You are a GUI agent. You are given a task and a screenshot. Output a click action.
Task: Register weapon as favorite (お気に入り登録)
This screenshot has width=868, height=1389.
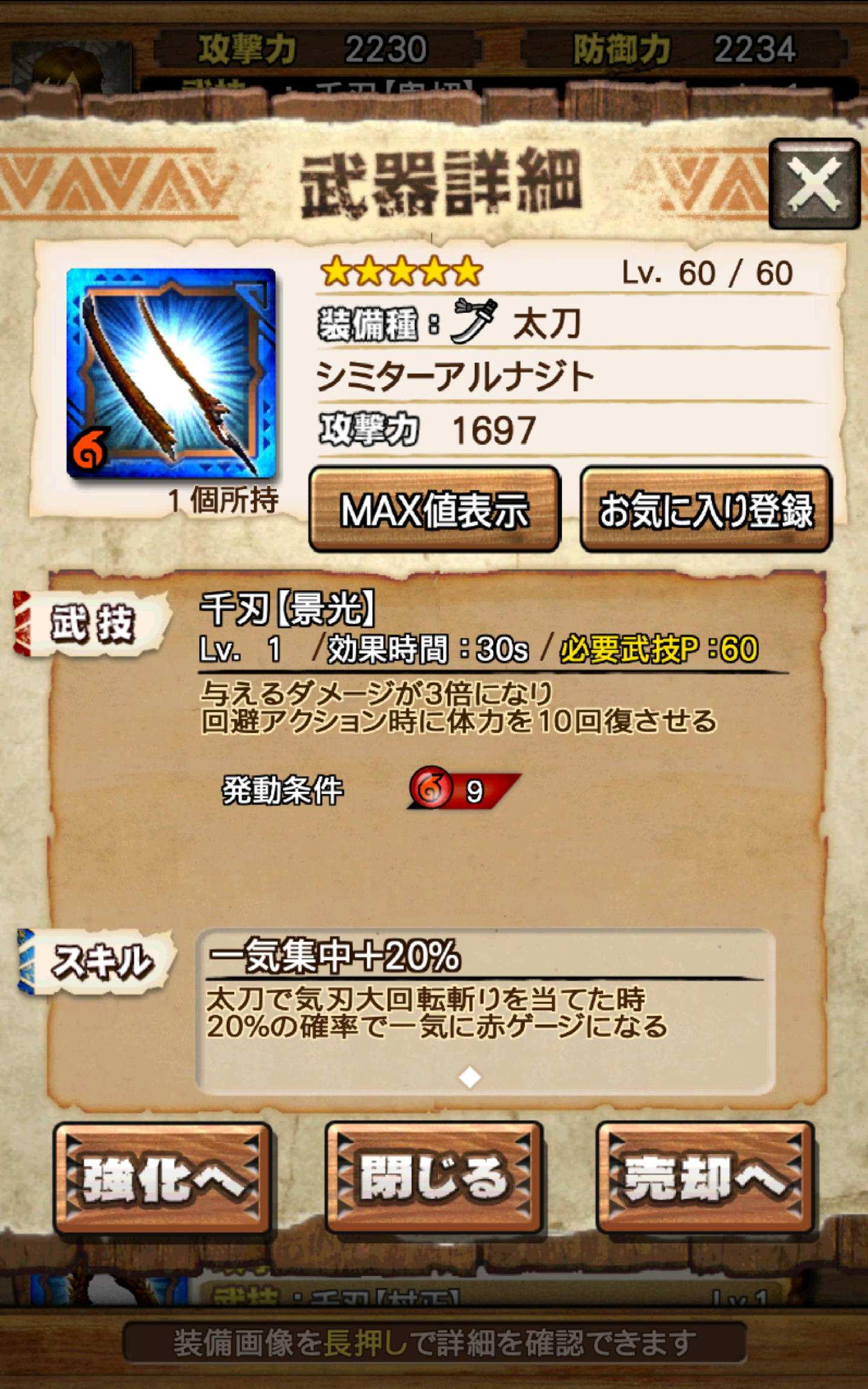(705, 510)
